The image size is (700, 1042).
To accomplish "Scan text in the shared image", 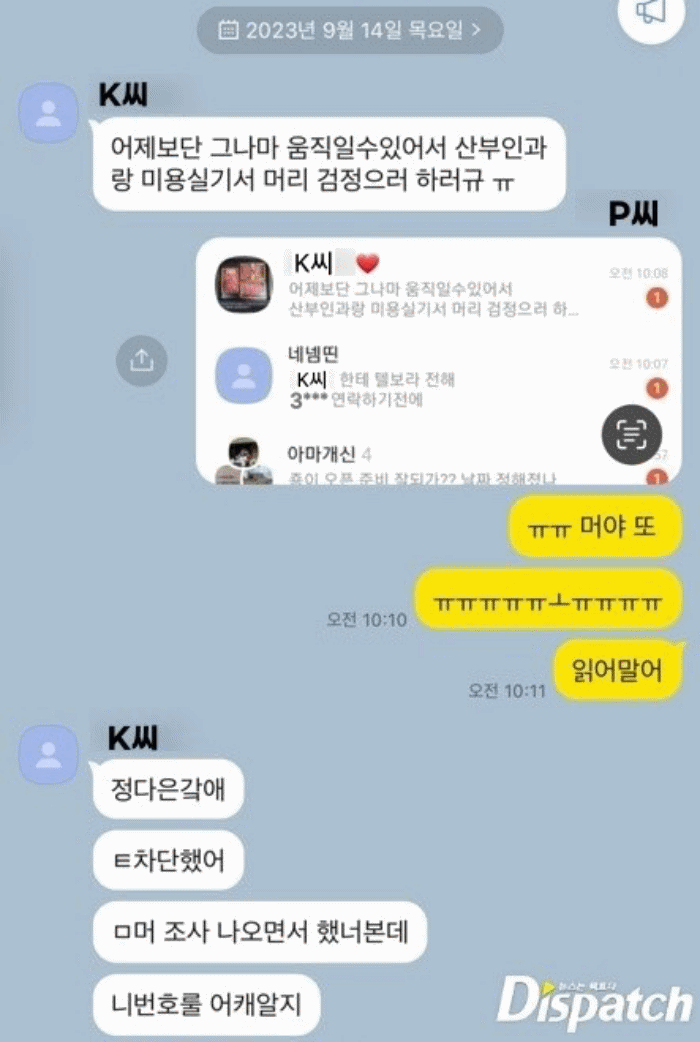I will pyautogui.click(x=632, y=433).
